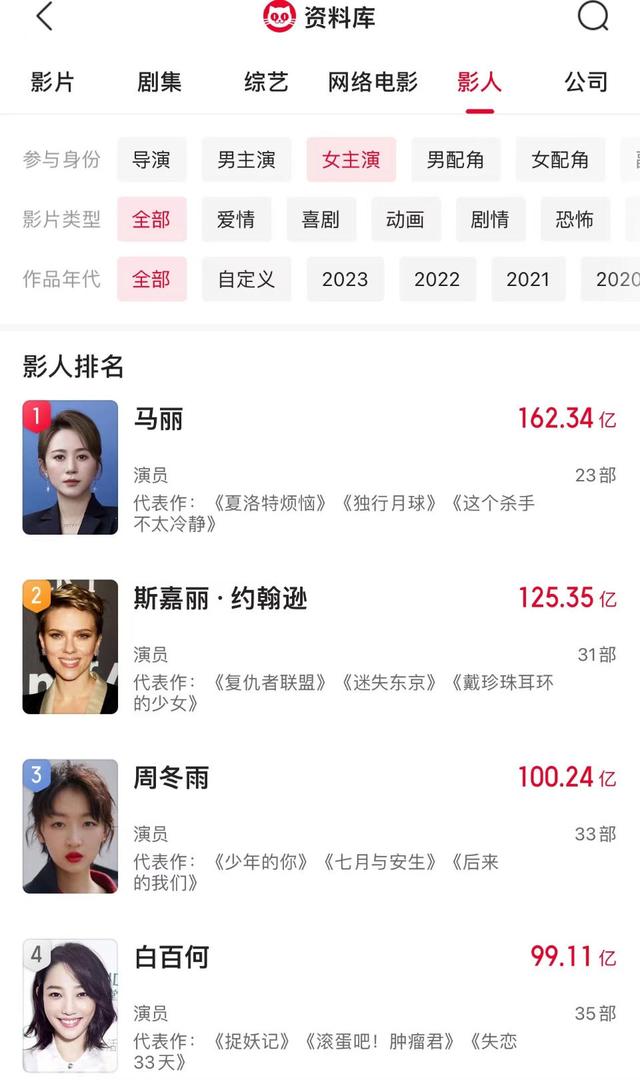640x1080 pixels.
Task: Choose 动画 as the film type
Action: [x=405, y=220]
